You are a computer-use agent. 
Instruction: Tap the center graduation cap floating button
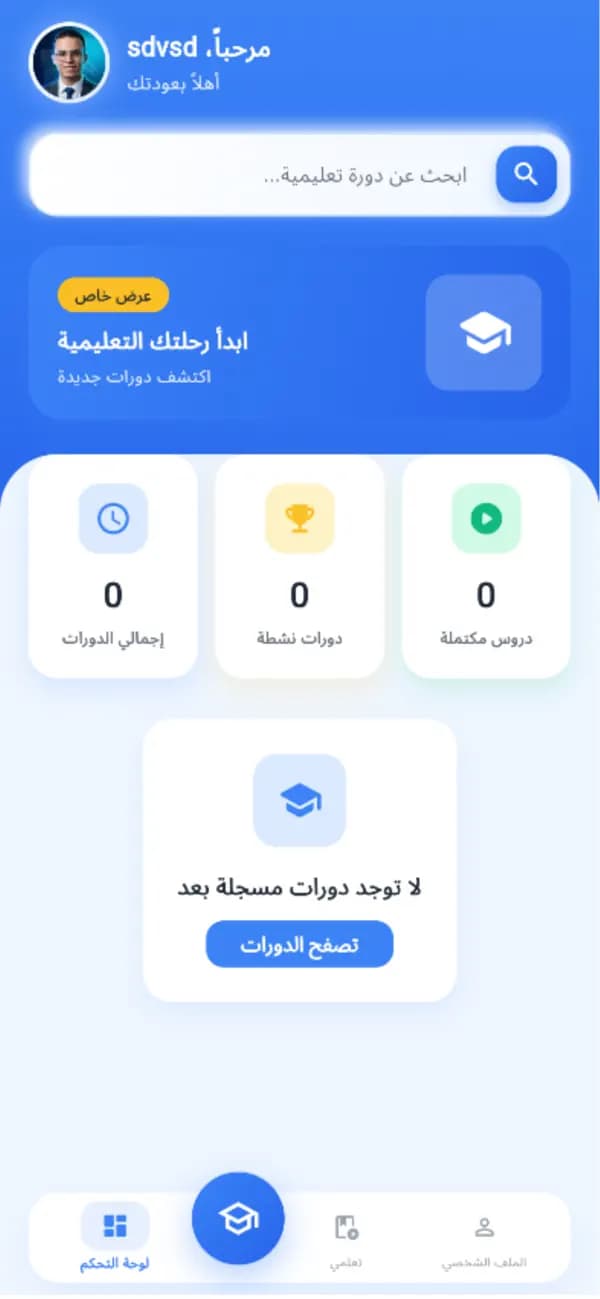point(238,1218)
